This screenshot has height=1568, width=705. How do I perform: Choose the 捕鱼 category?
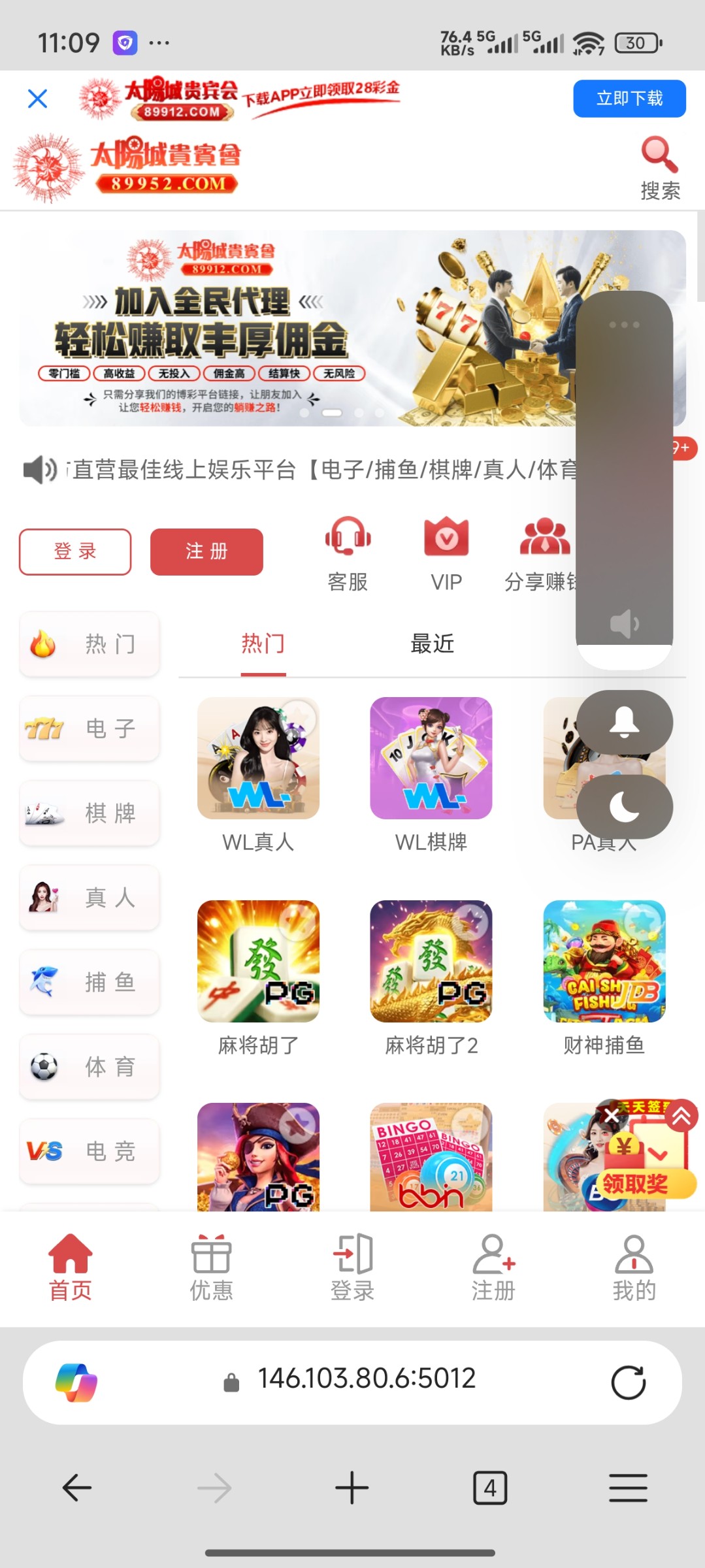point(90,982)
